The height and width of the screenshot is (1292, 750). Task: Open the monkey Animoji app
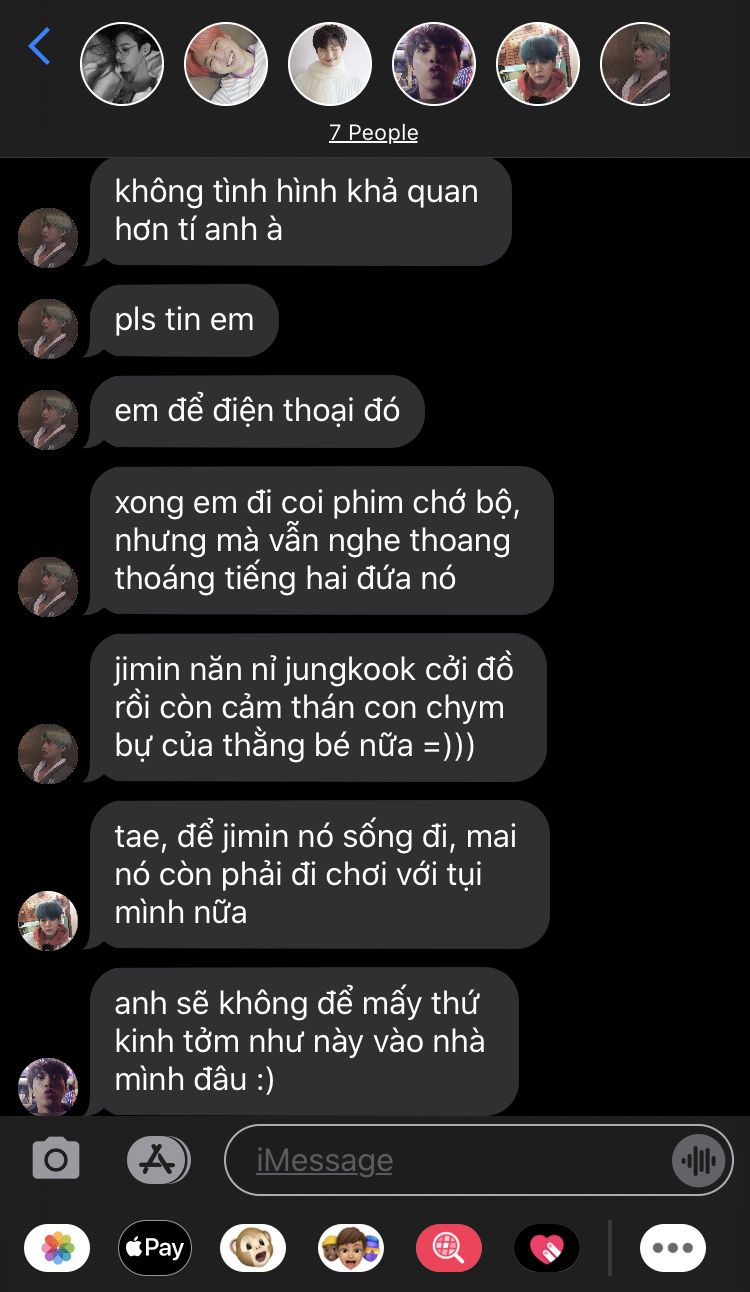pos(252,1247)
